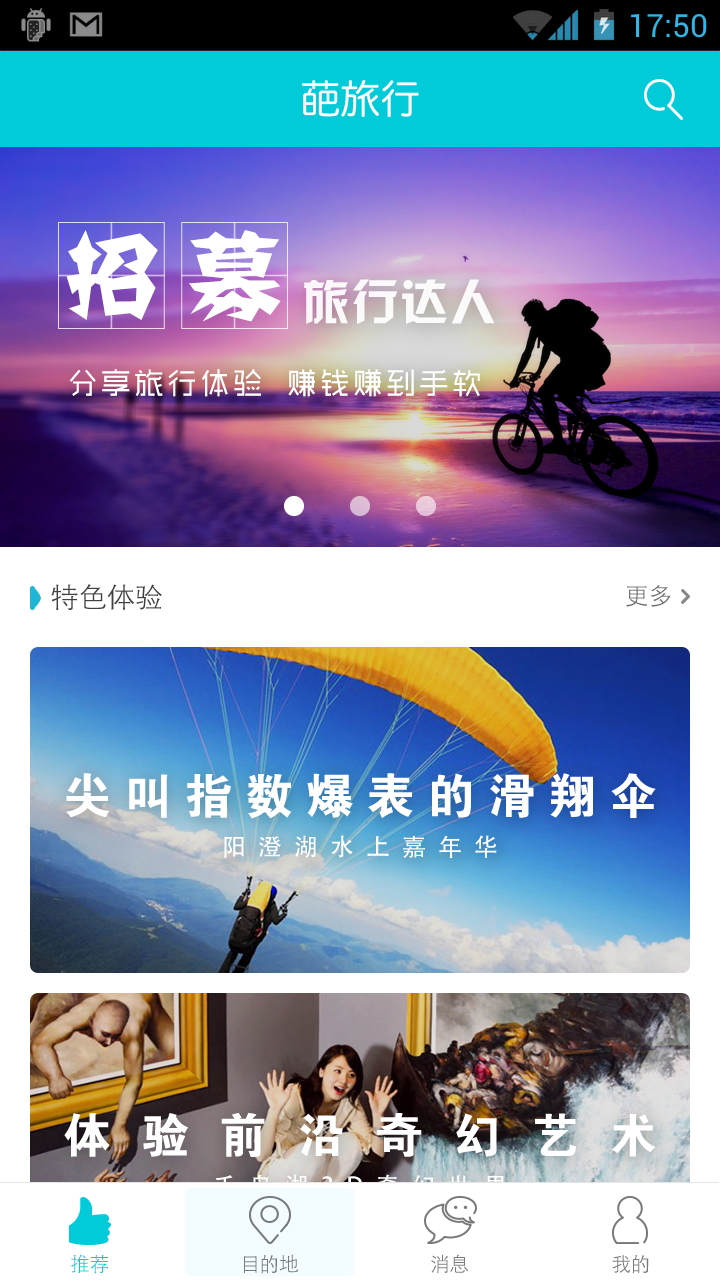Switch to the 目的地 tab
The height and width of the screenshot is (1280, 720).
pyautogui.click(x=270, y=1232)
